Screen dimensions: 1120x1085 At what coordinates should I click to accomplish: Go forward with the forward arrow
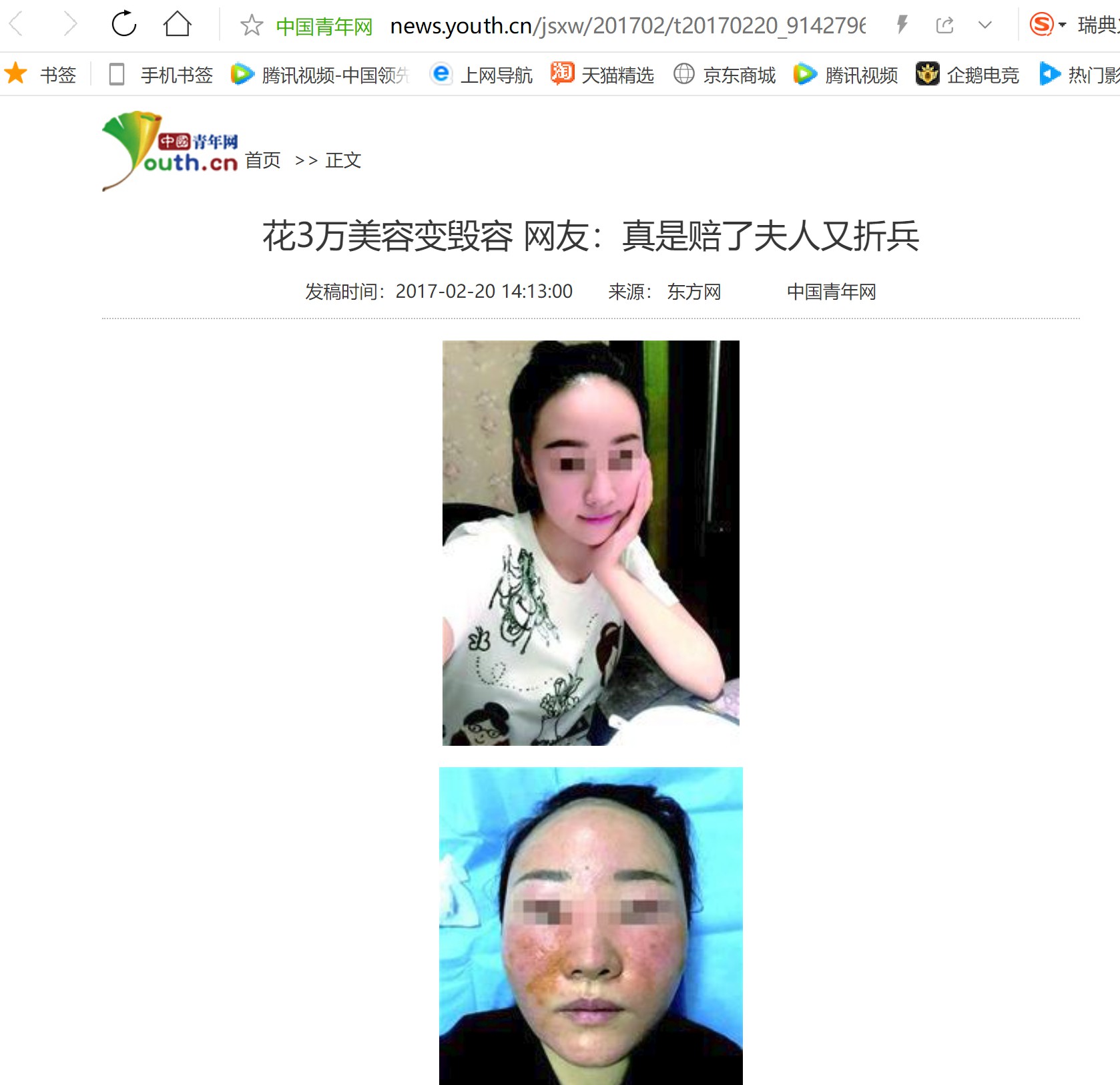coord(69,25)
